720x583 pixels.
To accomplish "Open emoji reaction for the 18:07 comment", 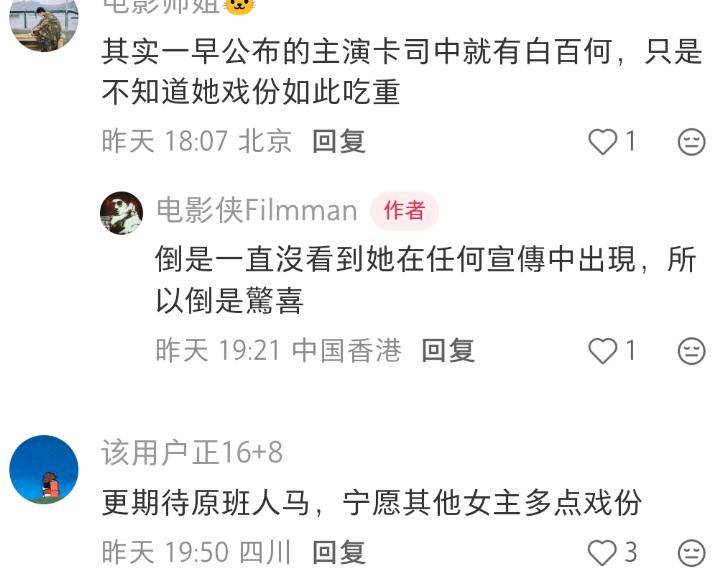I will (x=691, y=142).
